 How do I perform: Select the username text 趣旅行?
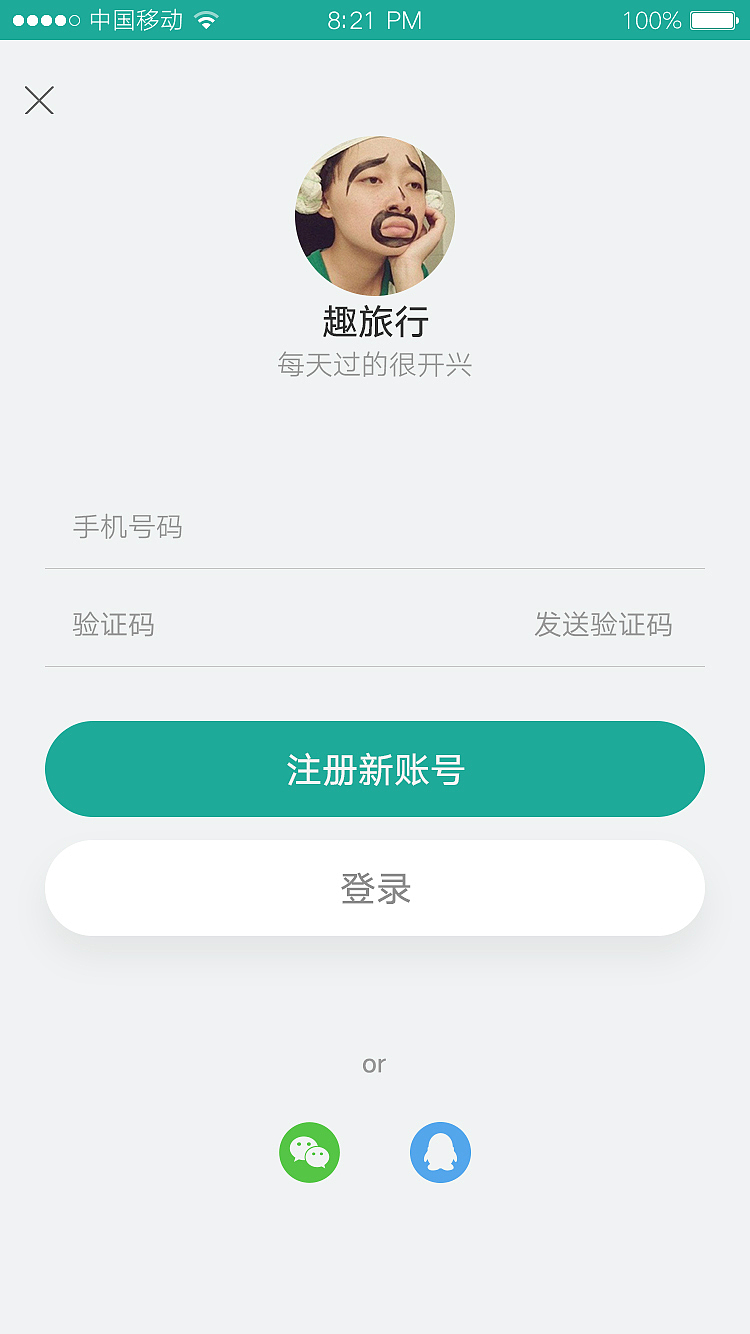pos(375,322)
